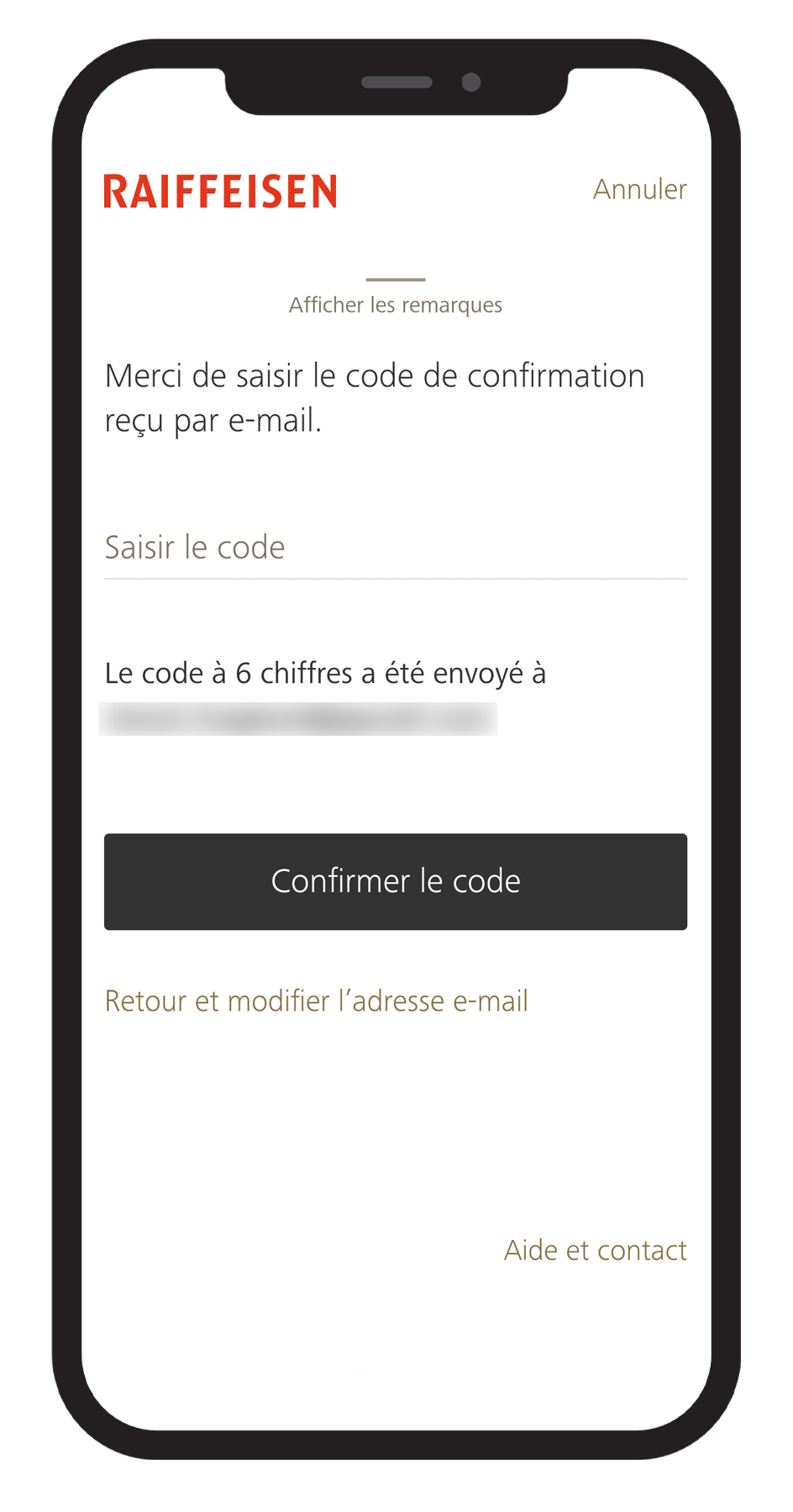Tap Annuler to cancel the process
793x1512 pixels.
(640, 190)
